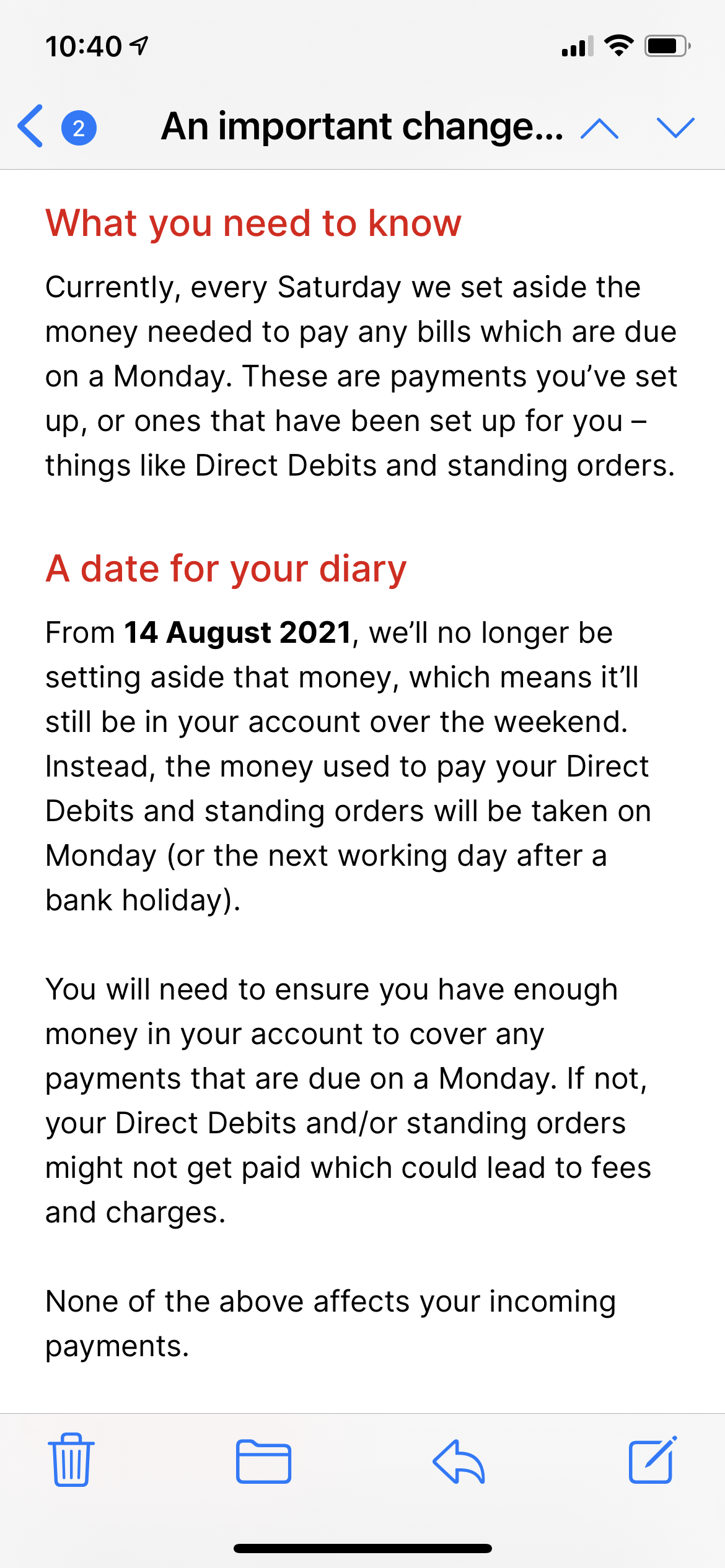The height and width of the screenshot is (1568, 725).
Task: Jump to the next email with down arrow
Action: [x=675, y=128]
